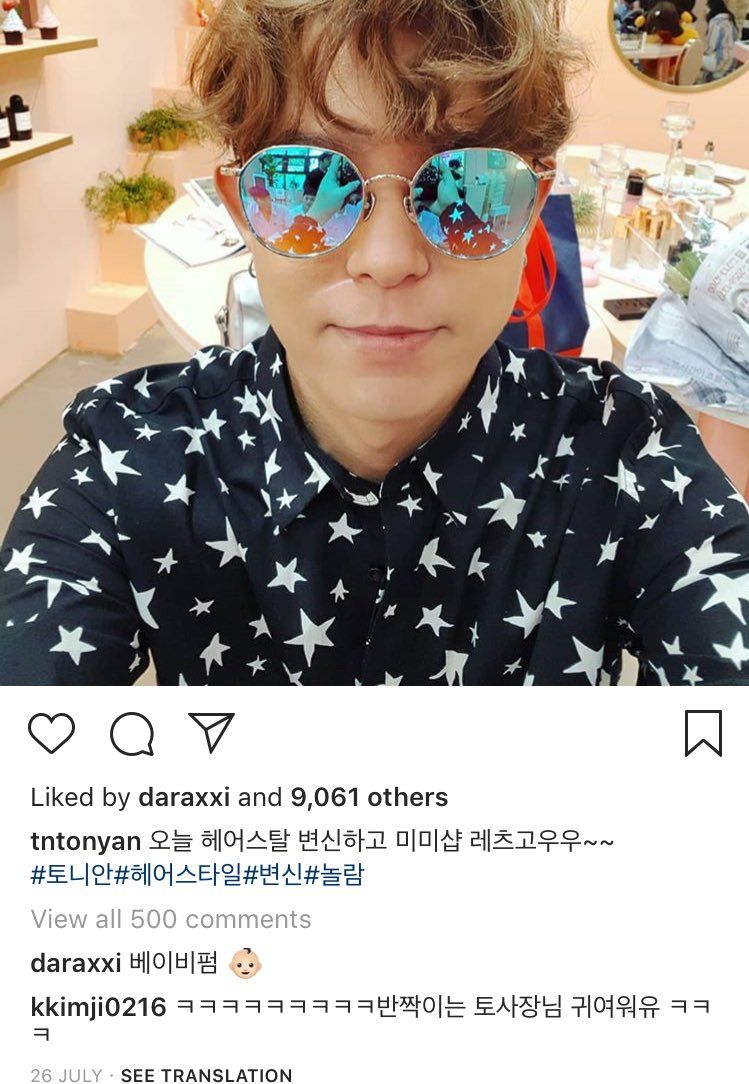Viewport: 749px width, 1084px height.
Task: Bookmark this post
Action: 703,733
